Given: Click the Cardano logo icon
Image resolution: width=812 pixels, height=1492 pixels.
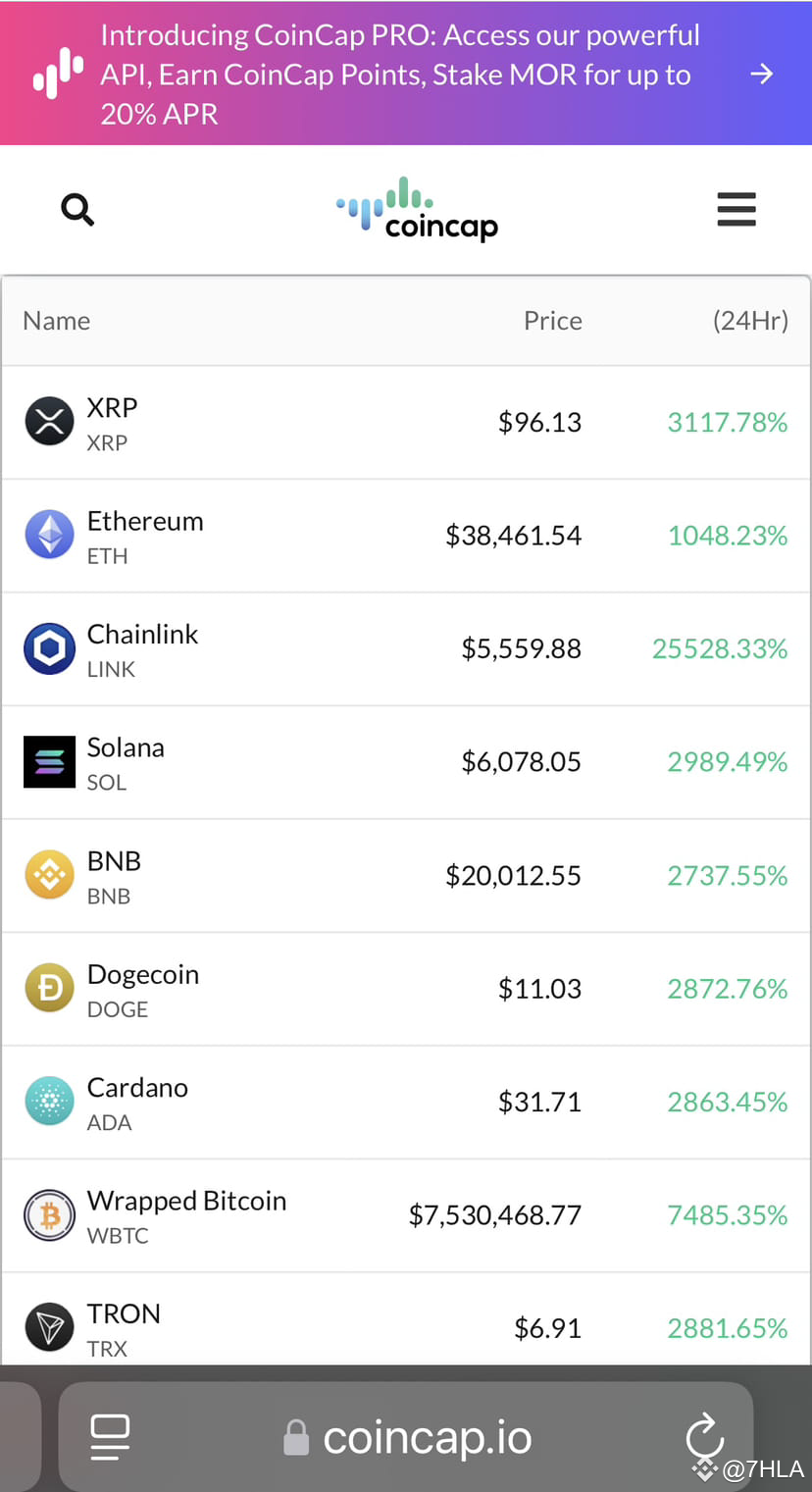Looking at the screenshot, I should pos(49,1101).
